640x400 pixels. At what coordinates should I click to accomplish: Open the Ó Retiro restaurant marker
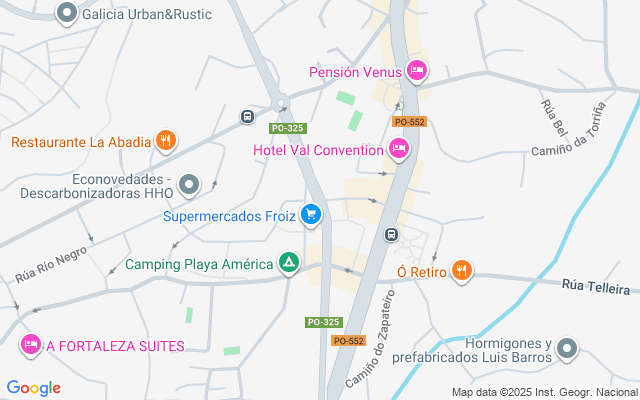coord(462,271)
